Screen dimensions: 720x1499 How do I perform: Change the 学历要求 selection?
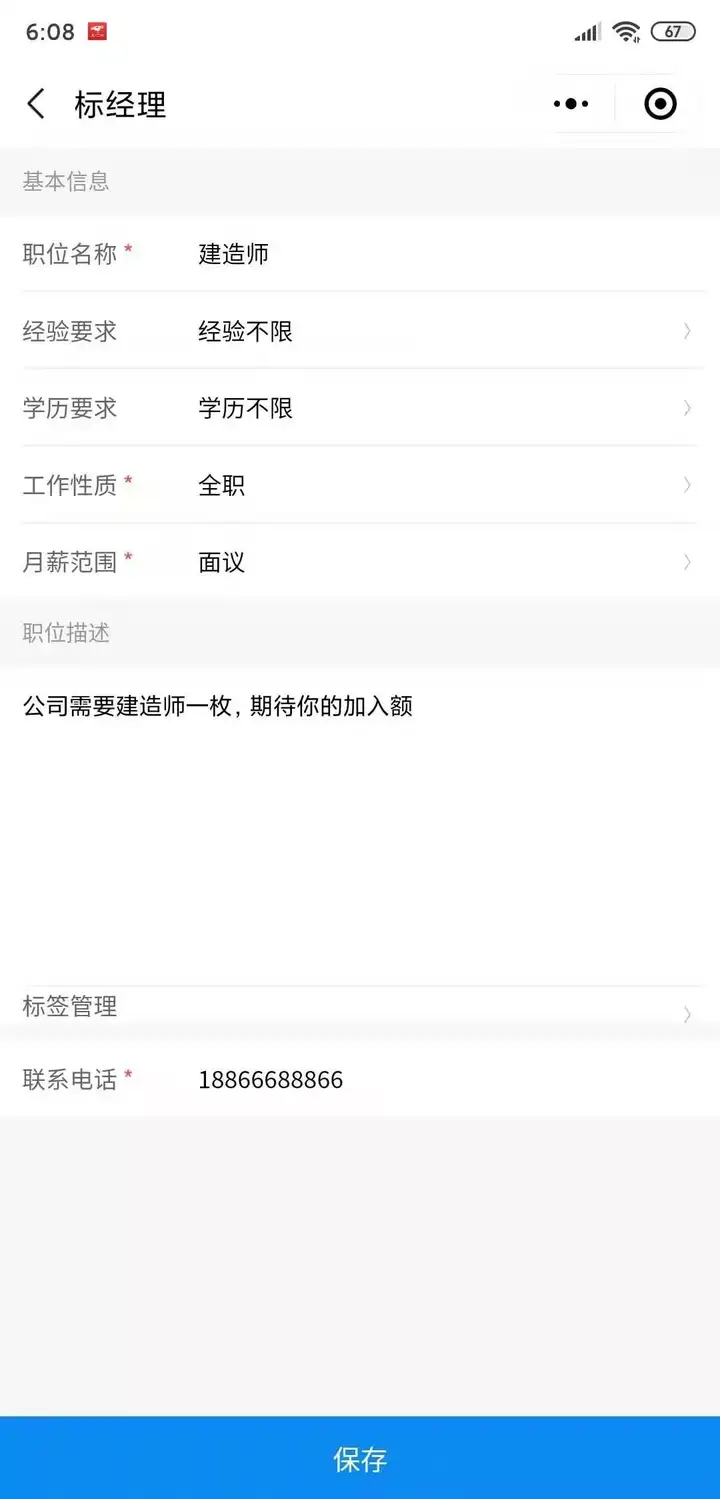coord(360,408)
